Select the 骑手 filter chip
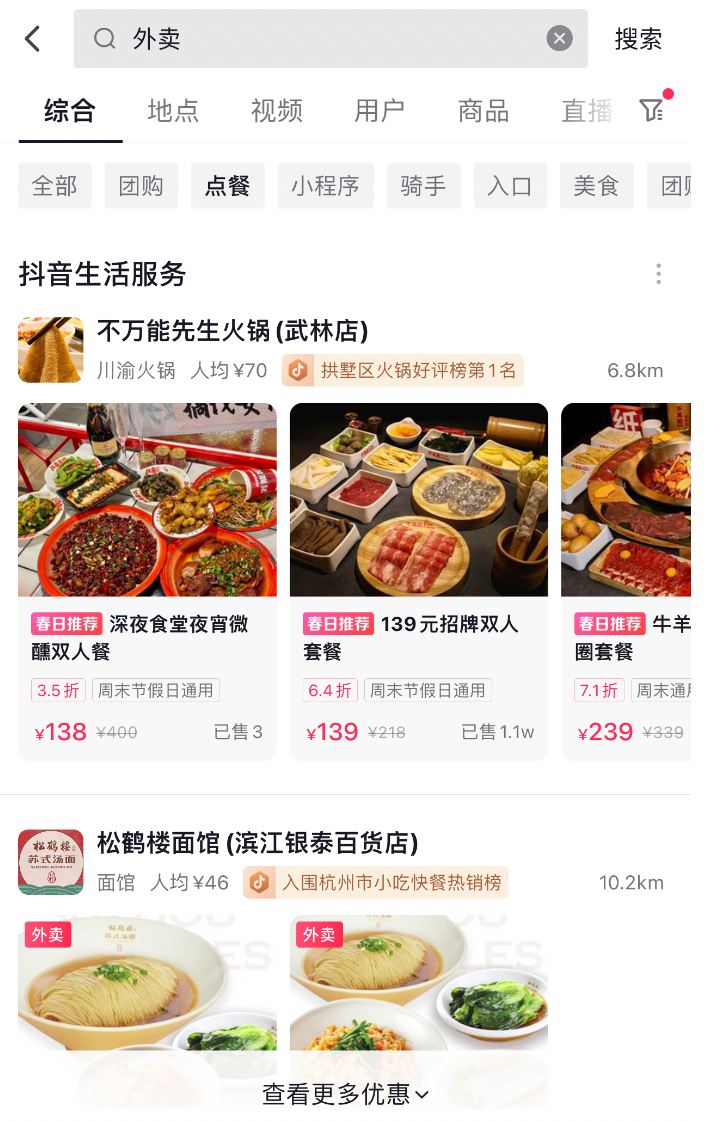Screen dimensions: 708x1122 [423, 186]
